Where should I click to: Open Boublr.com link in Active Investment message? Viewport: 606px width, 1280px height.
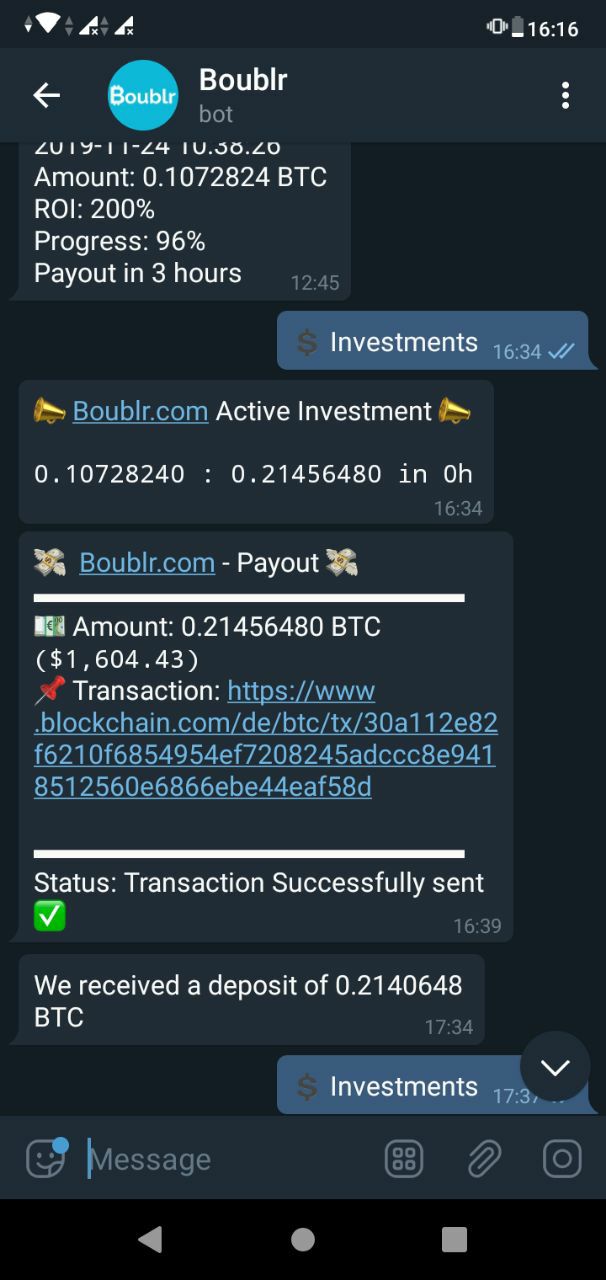(x=140, y=411)
